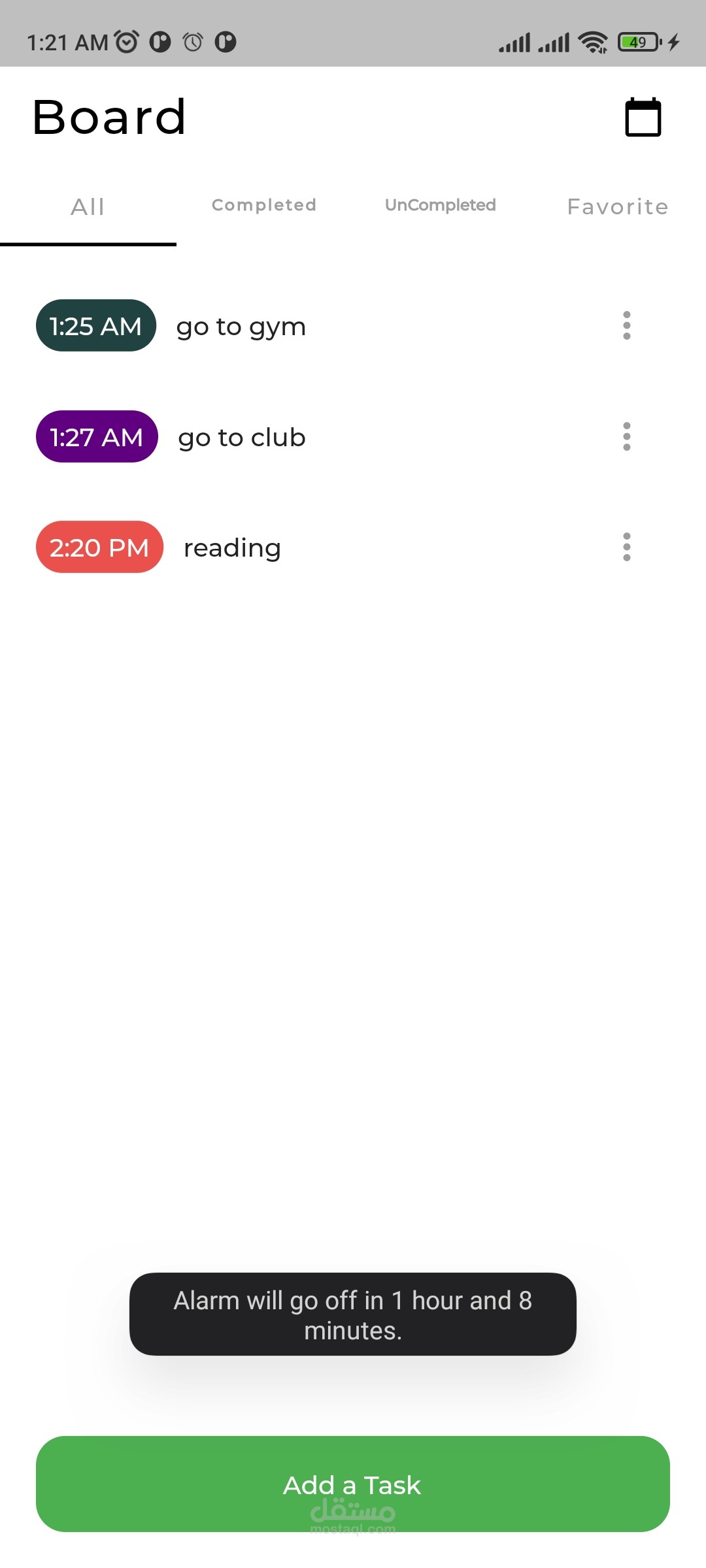
Task: Open options menu for go to club
Action: 626,436
